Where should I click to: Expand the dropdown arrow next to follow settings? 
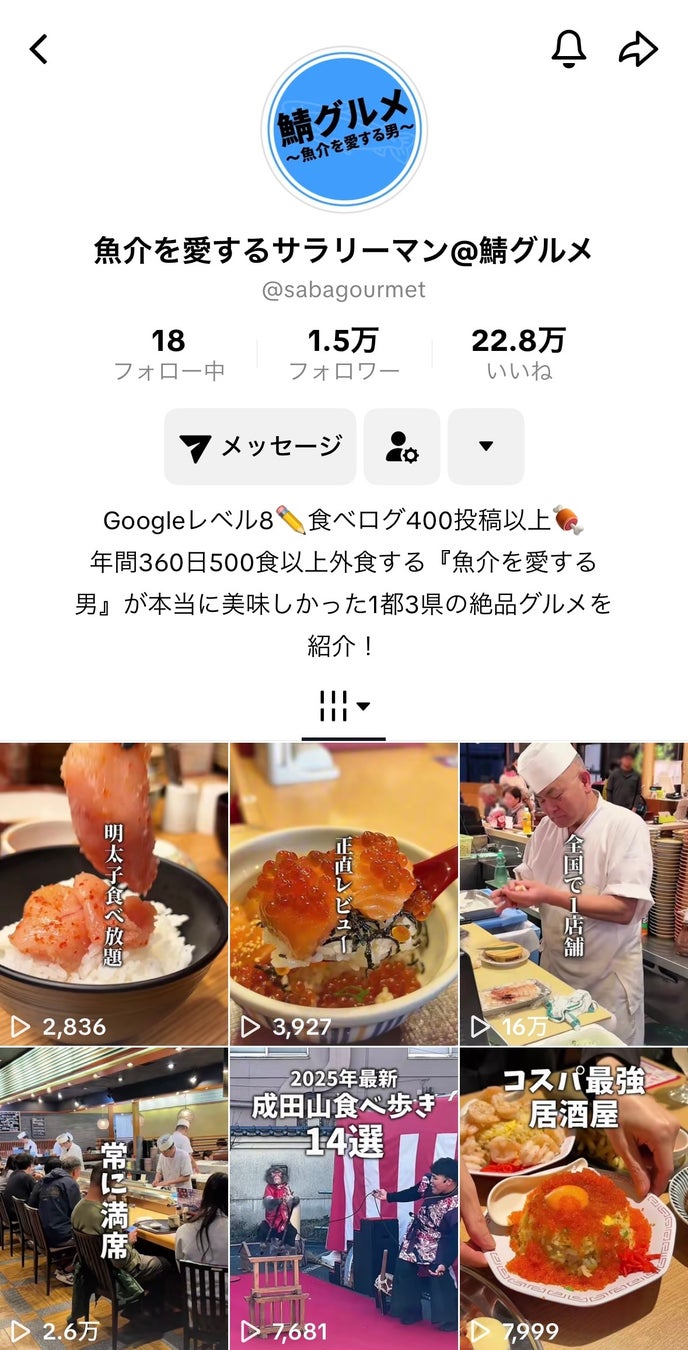(x=486, y=447)
